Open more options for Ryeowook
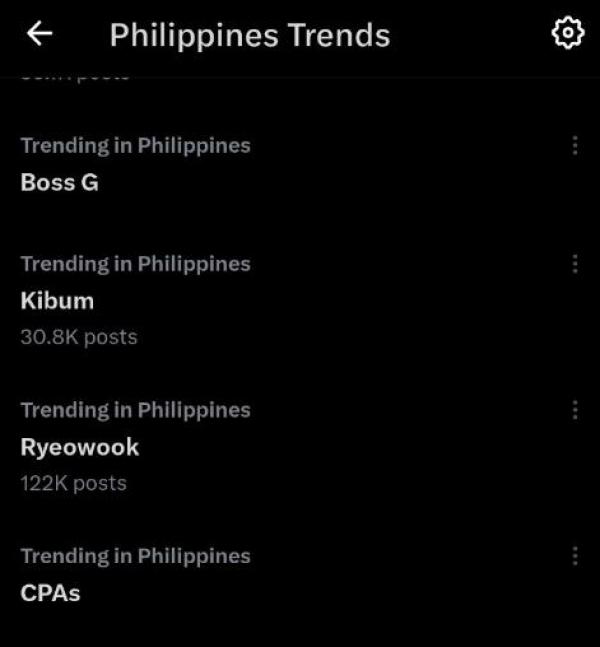This screenshot has height=647, width=600. point(575,410)
